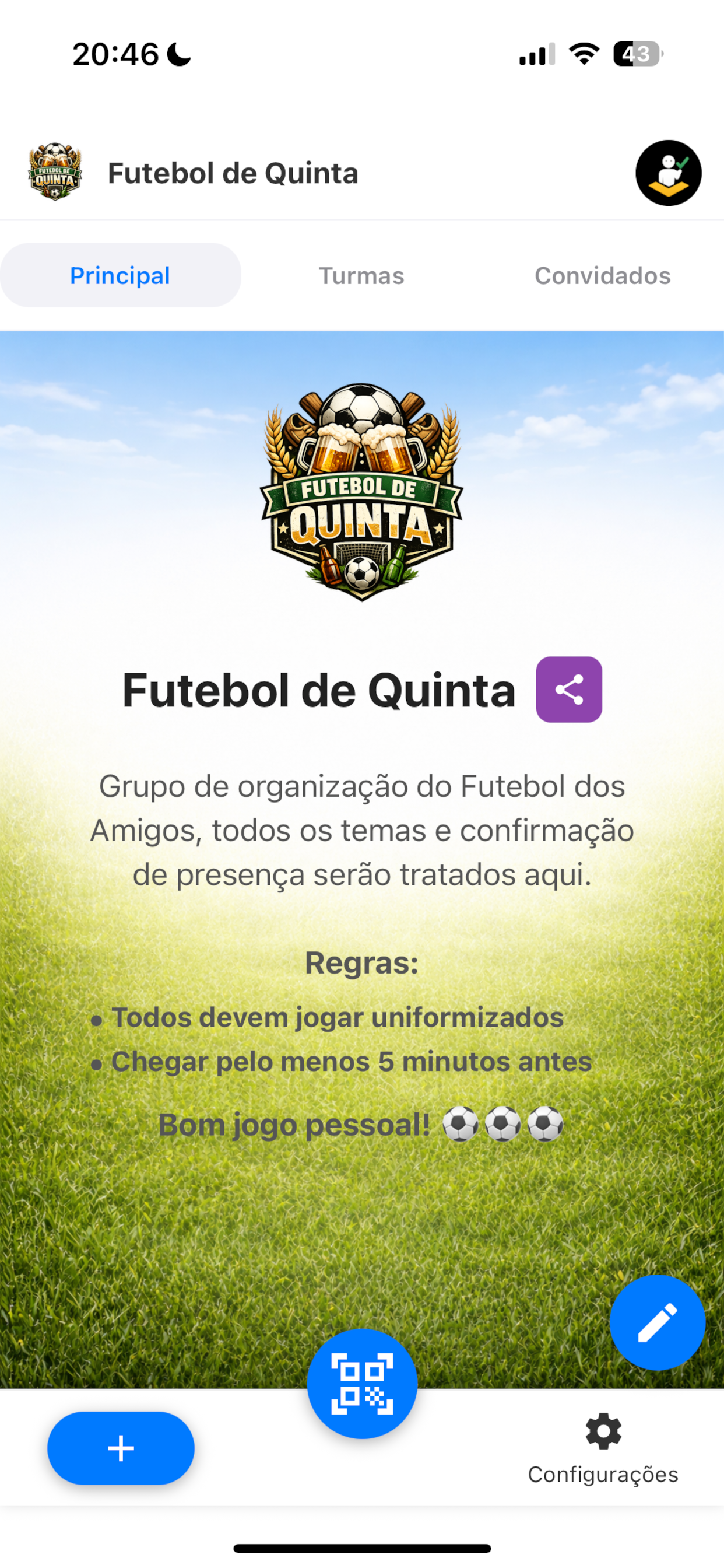Tap the QR code scanner button

pyautogui.click(x=362, y=1385)
